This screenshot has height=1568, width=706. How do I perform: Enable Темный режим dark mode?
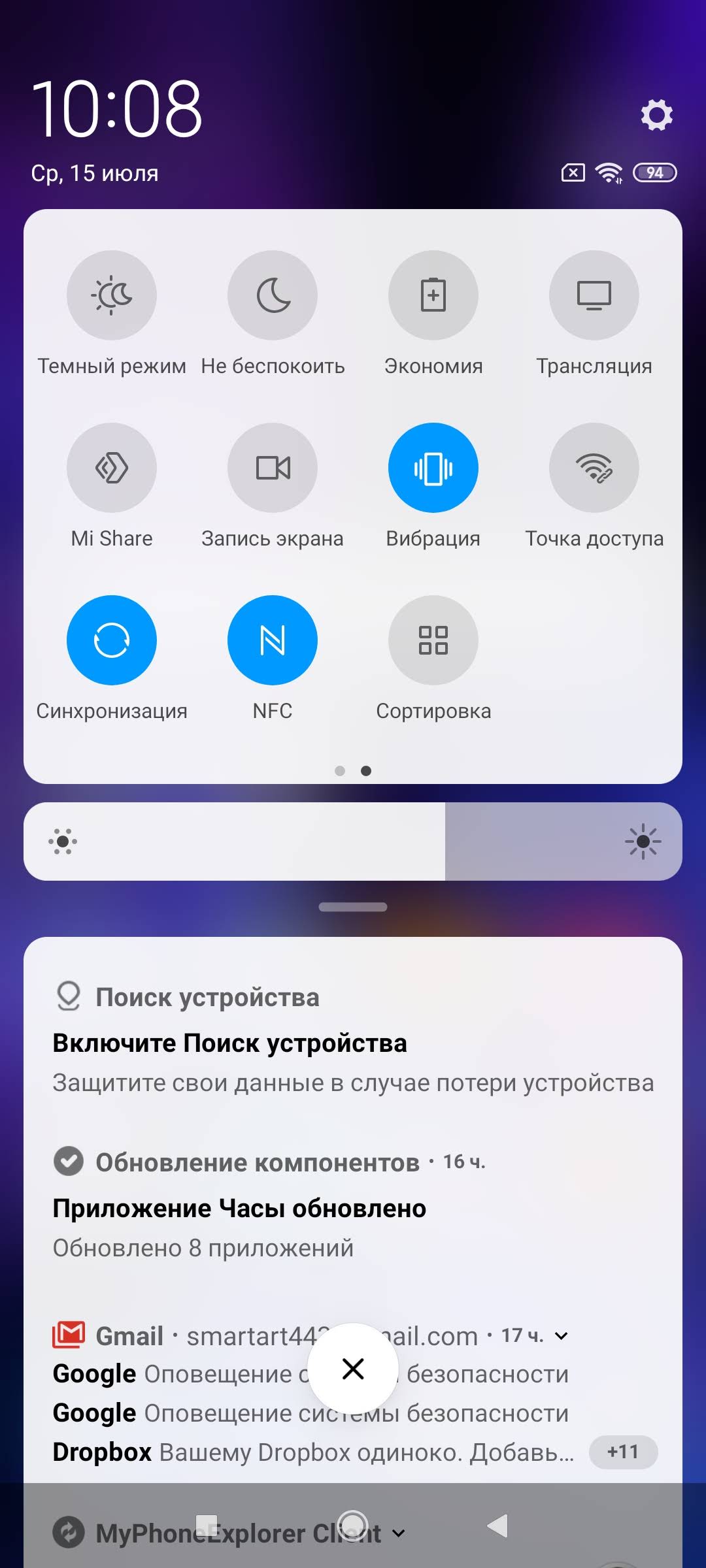(x=112, y=295)
